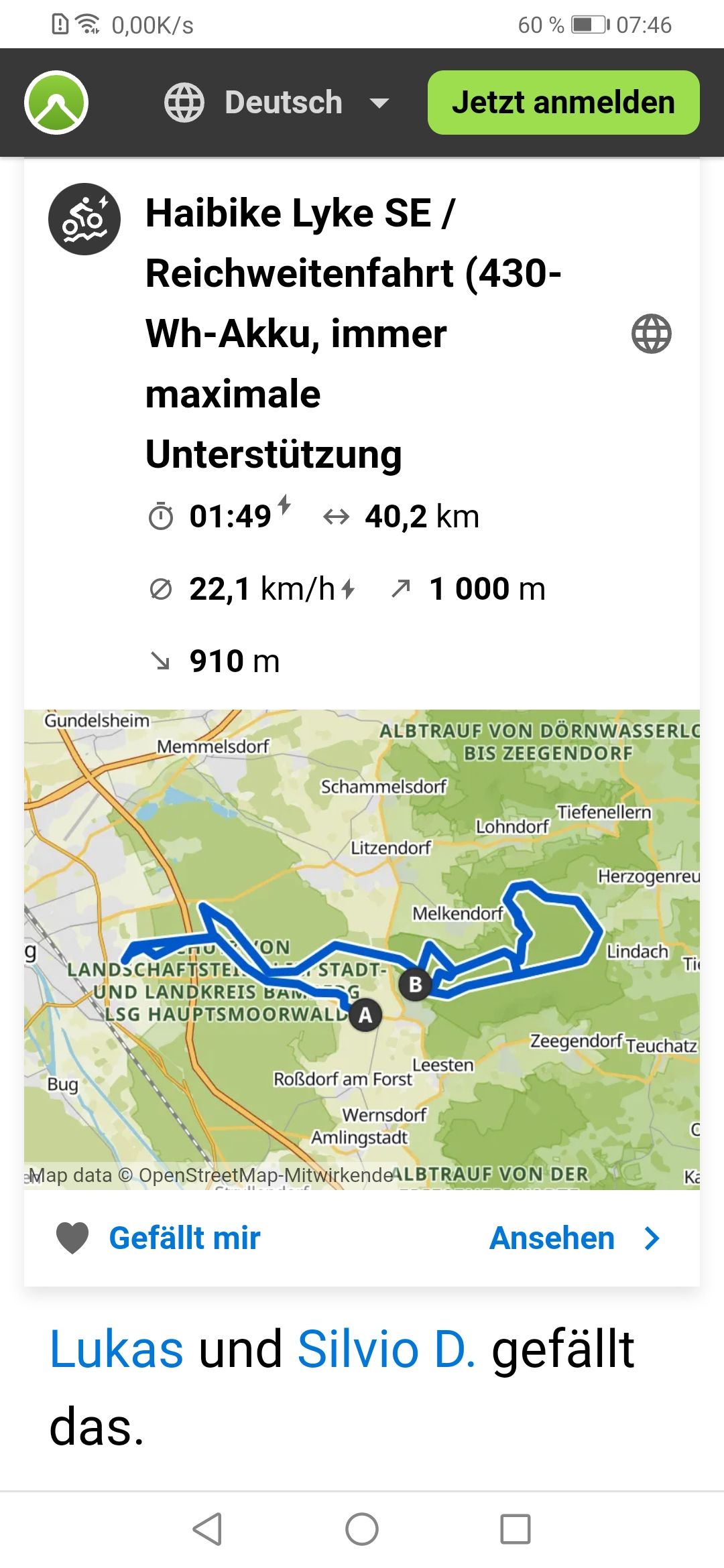Open Lukas's profile link
The height and width of the screenshot is (1568, 724).
pos(117,1349)
